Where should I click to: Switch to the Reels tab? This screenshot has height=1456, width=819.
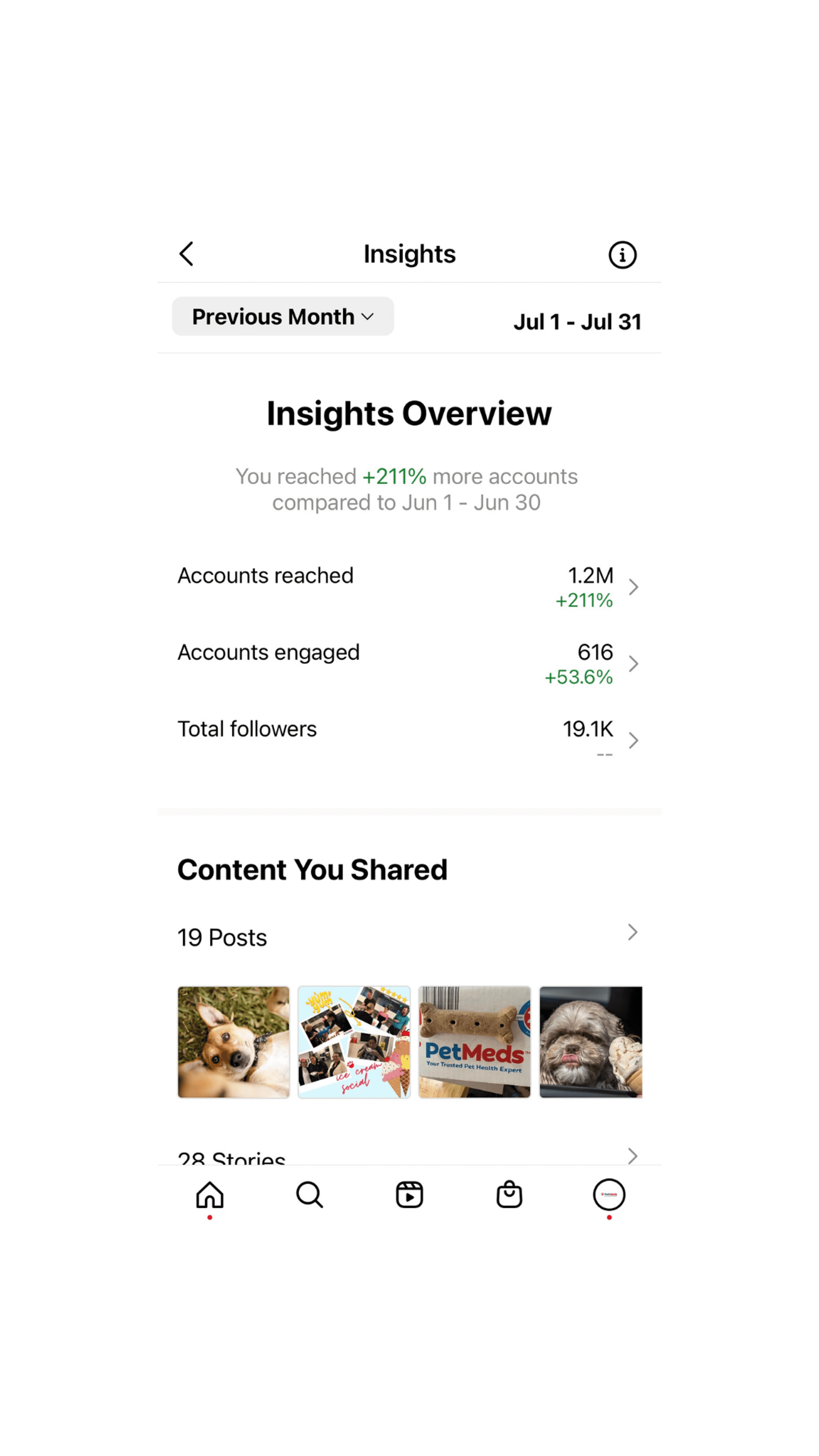(x=409, y=1195)
